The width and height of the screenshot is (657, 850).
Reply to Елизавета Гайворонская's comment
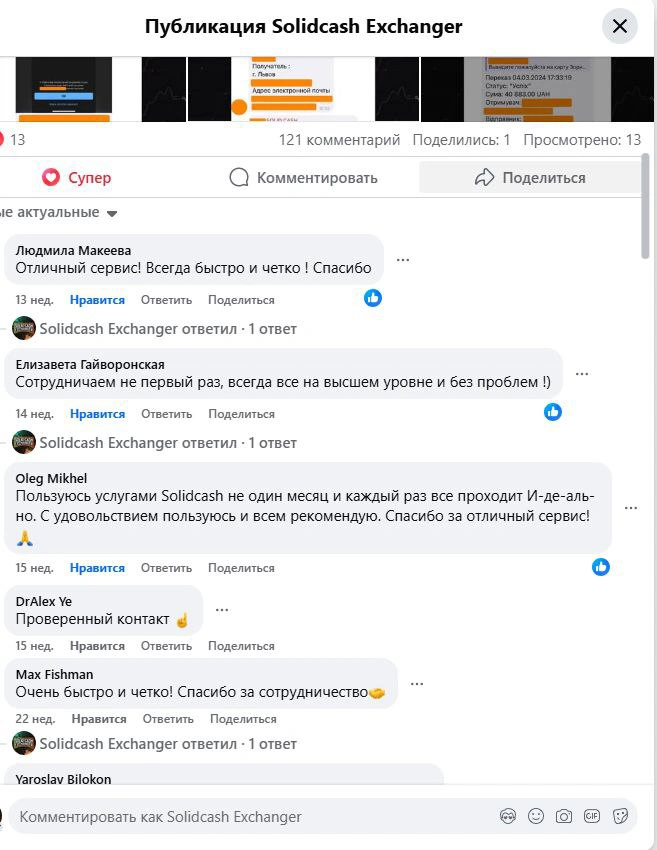click(x=166, y=414)
